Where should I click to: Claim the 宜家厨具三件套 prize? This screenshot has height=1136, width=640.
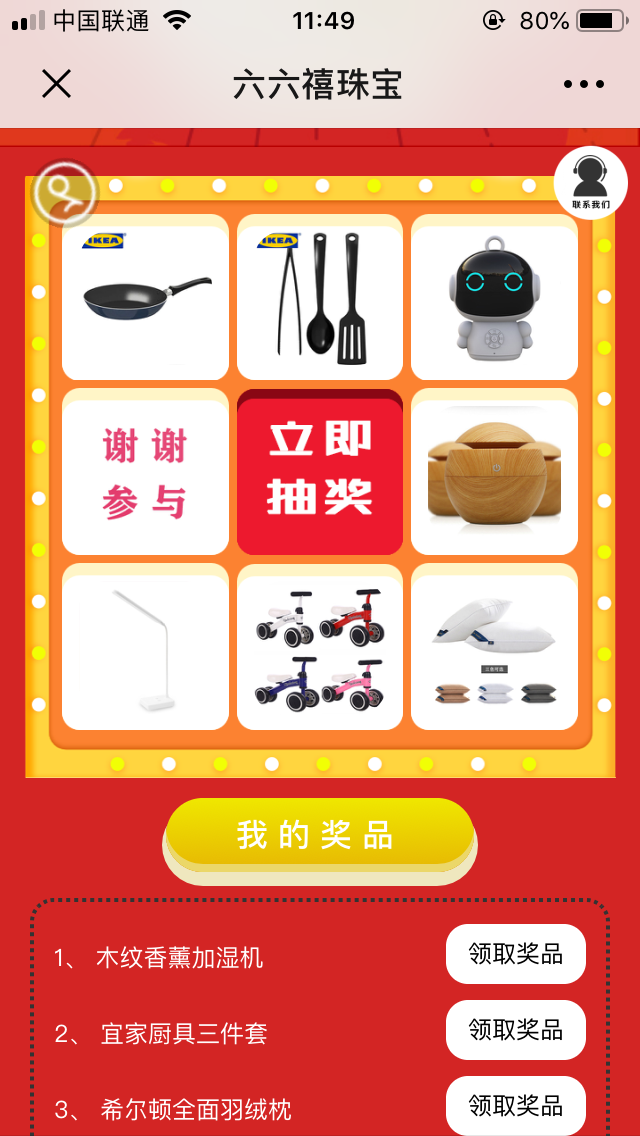point(515,1030)
